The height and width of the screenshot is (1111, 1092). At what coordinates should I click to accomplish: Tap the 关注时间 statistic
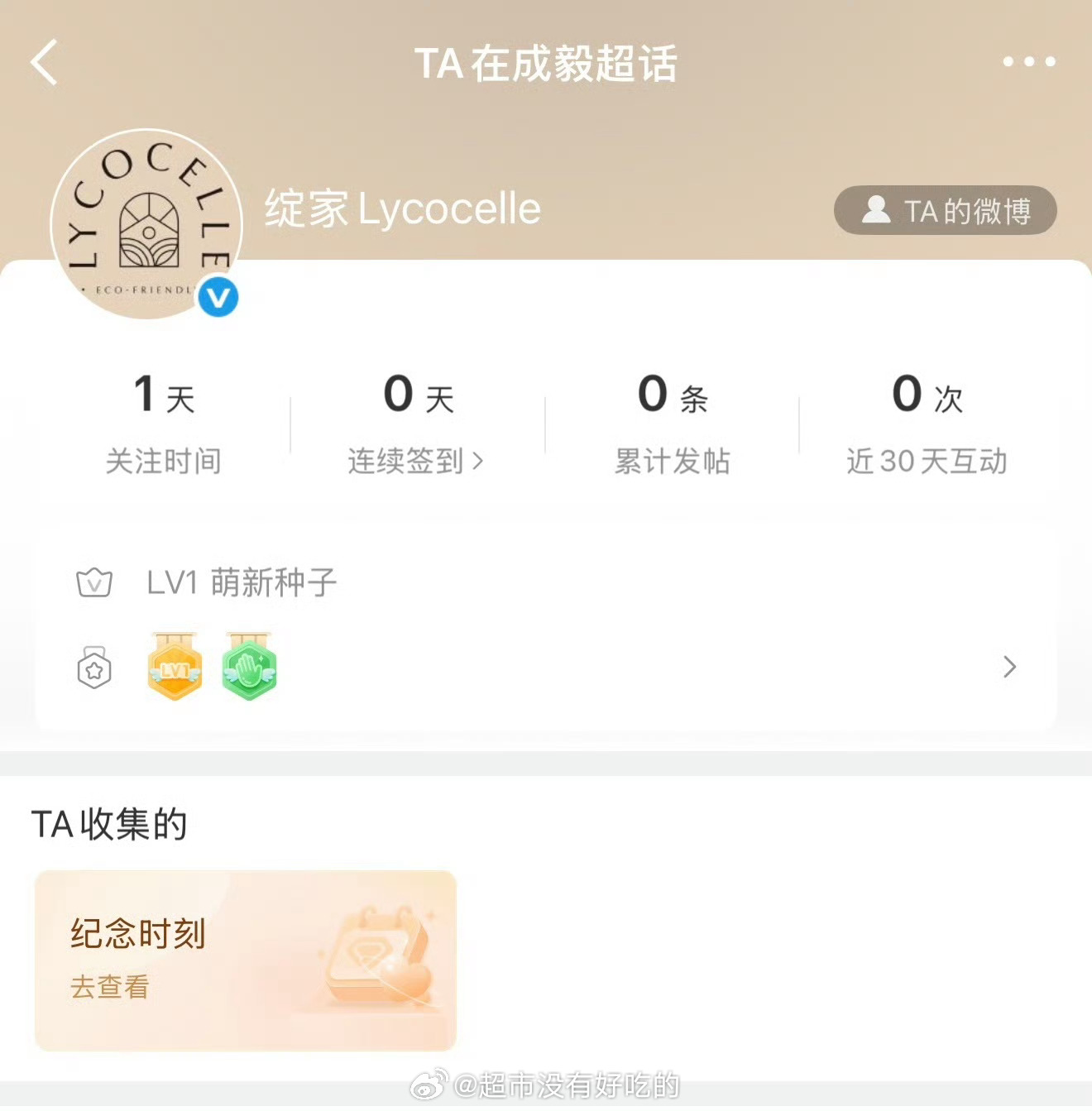point(164,422)
